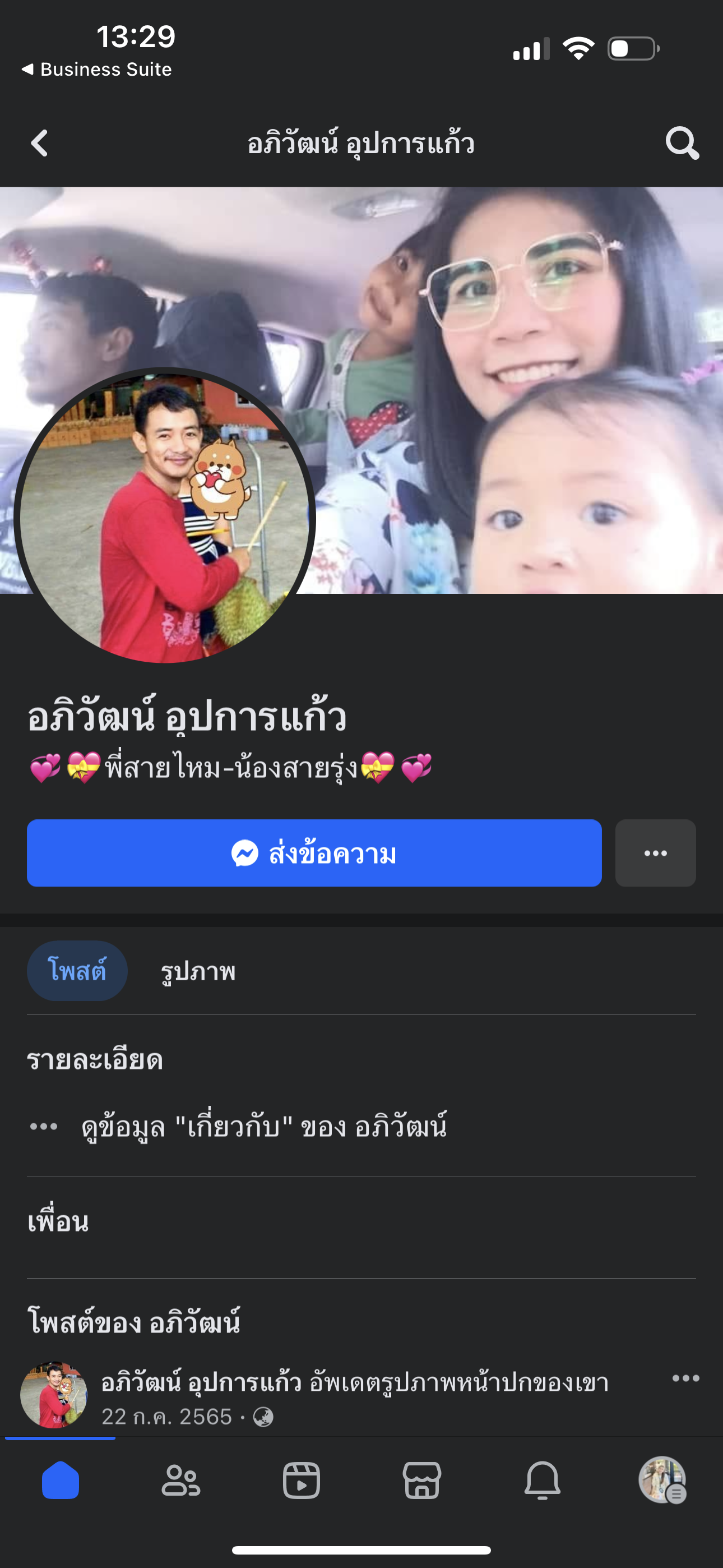The image size is (723, 1568).
Task: Return to Business Suite app
Action: pyautogui.click(x=98, y=70)
